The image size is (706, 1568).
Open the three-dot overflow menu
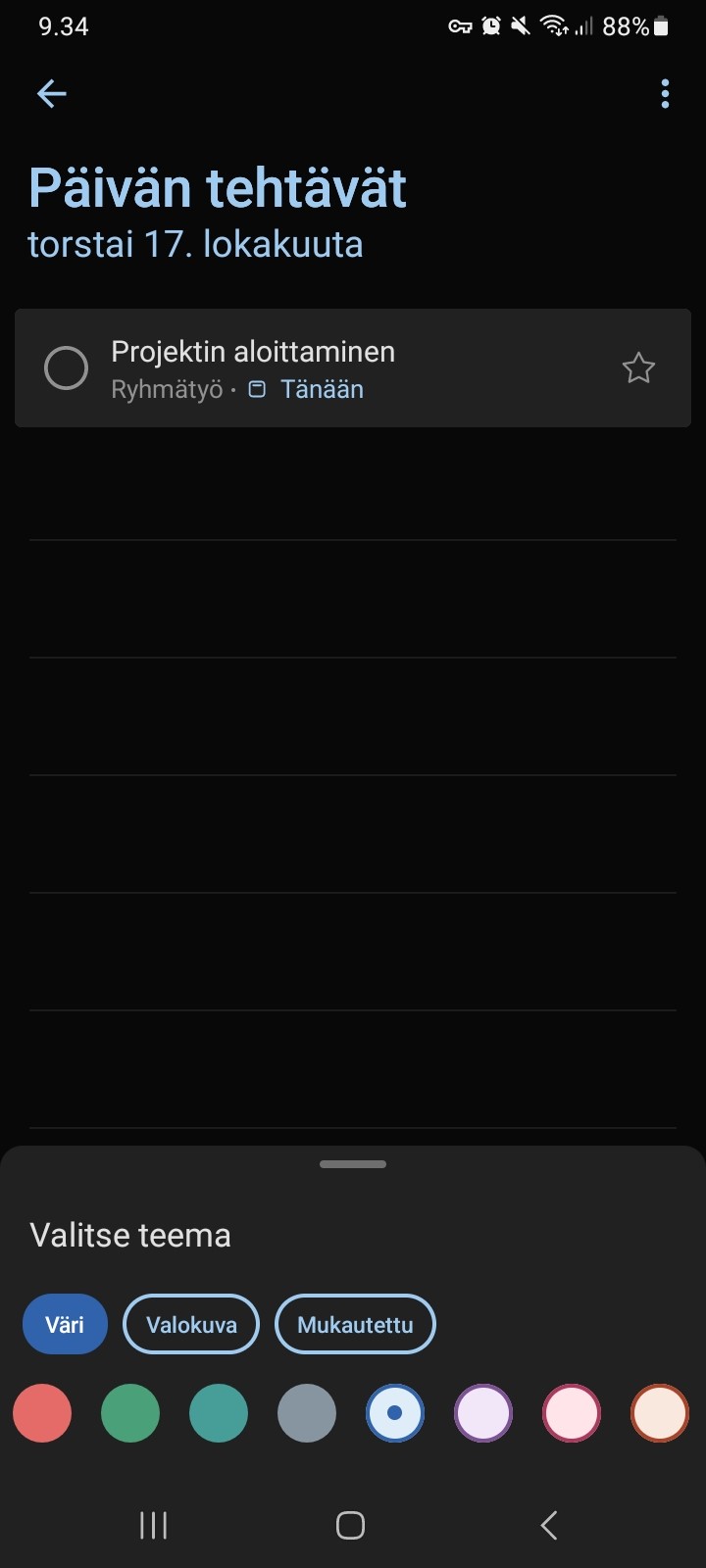665,94
